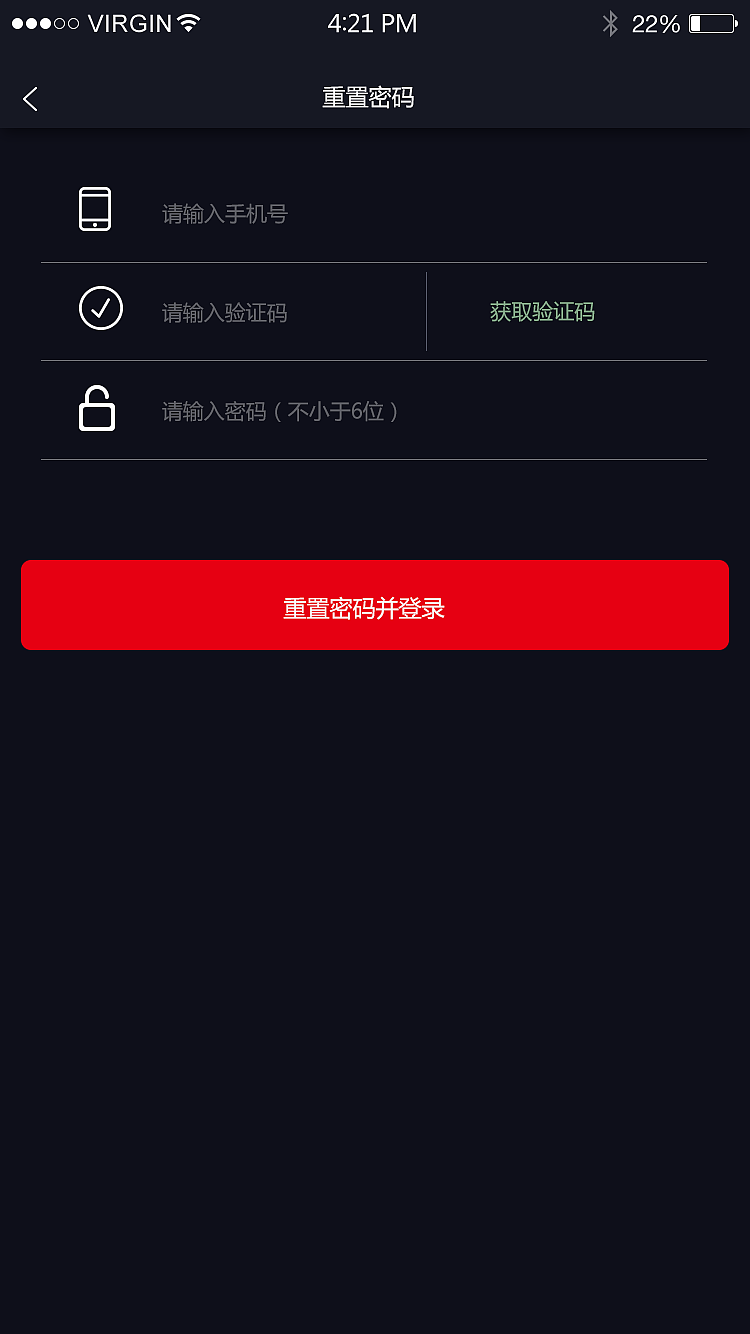Tap the phone icon beside the mobile number field
The width and height of the screenshot is (750, 1334).
click(x=95, y=209)
